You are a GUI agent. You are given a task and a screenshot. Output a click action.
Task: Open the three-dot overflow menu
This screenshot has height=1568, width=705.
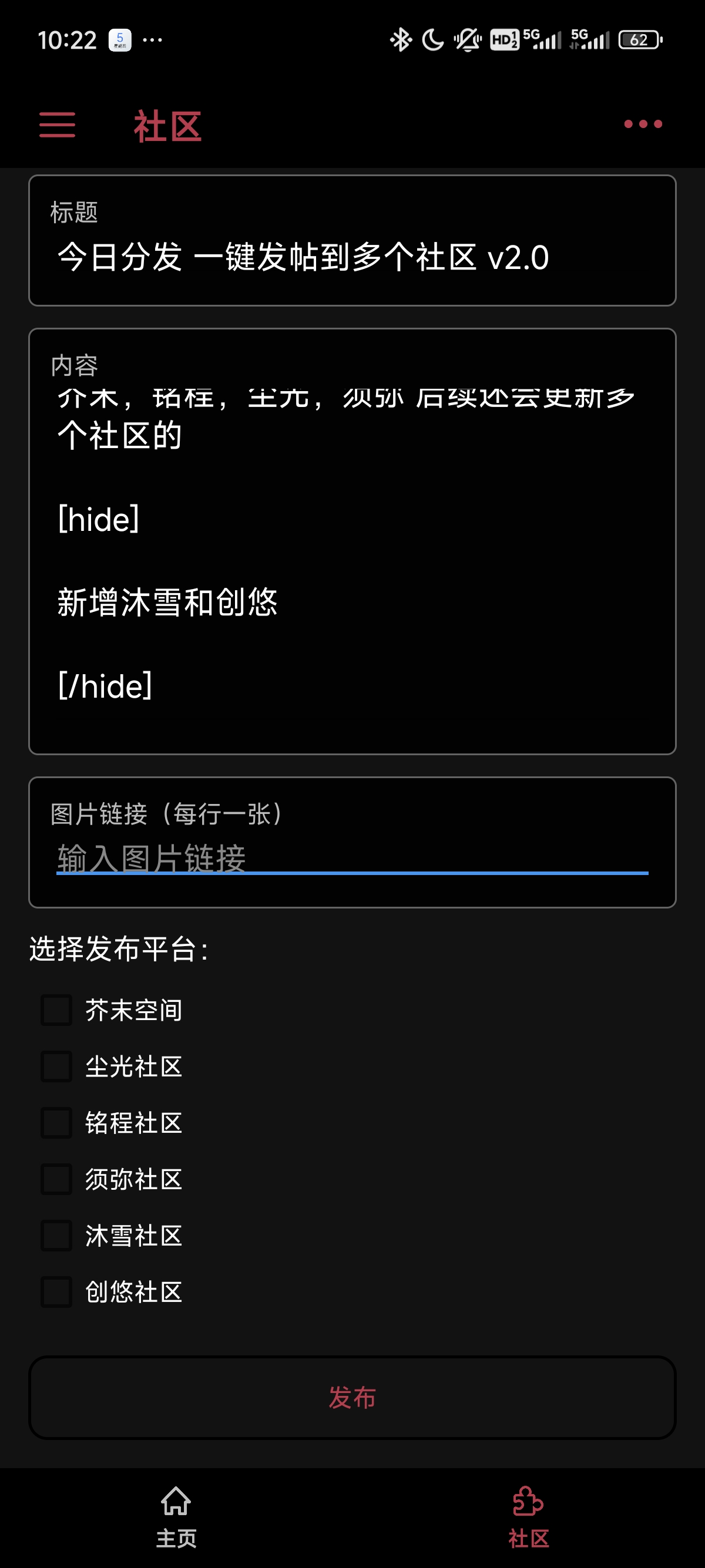tap(643, 124)
